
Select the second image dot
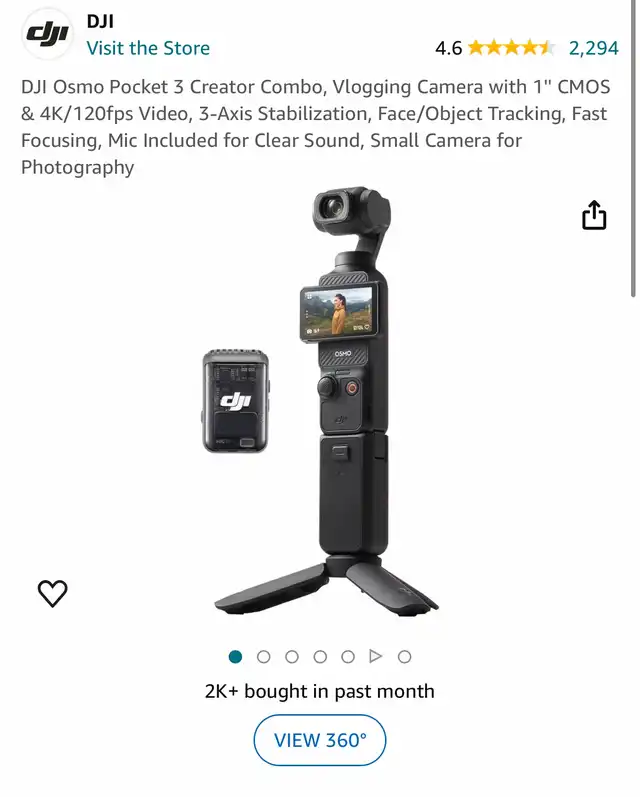pyautogui.click(x=264, y=657)
